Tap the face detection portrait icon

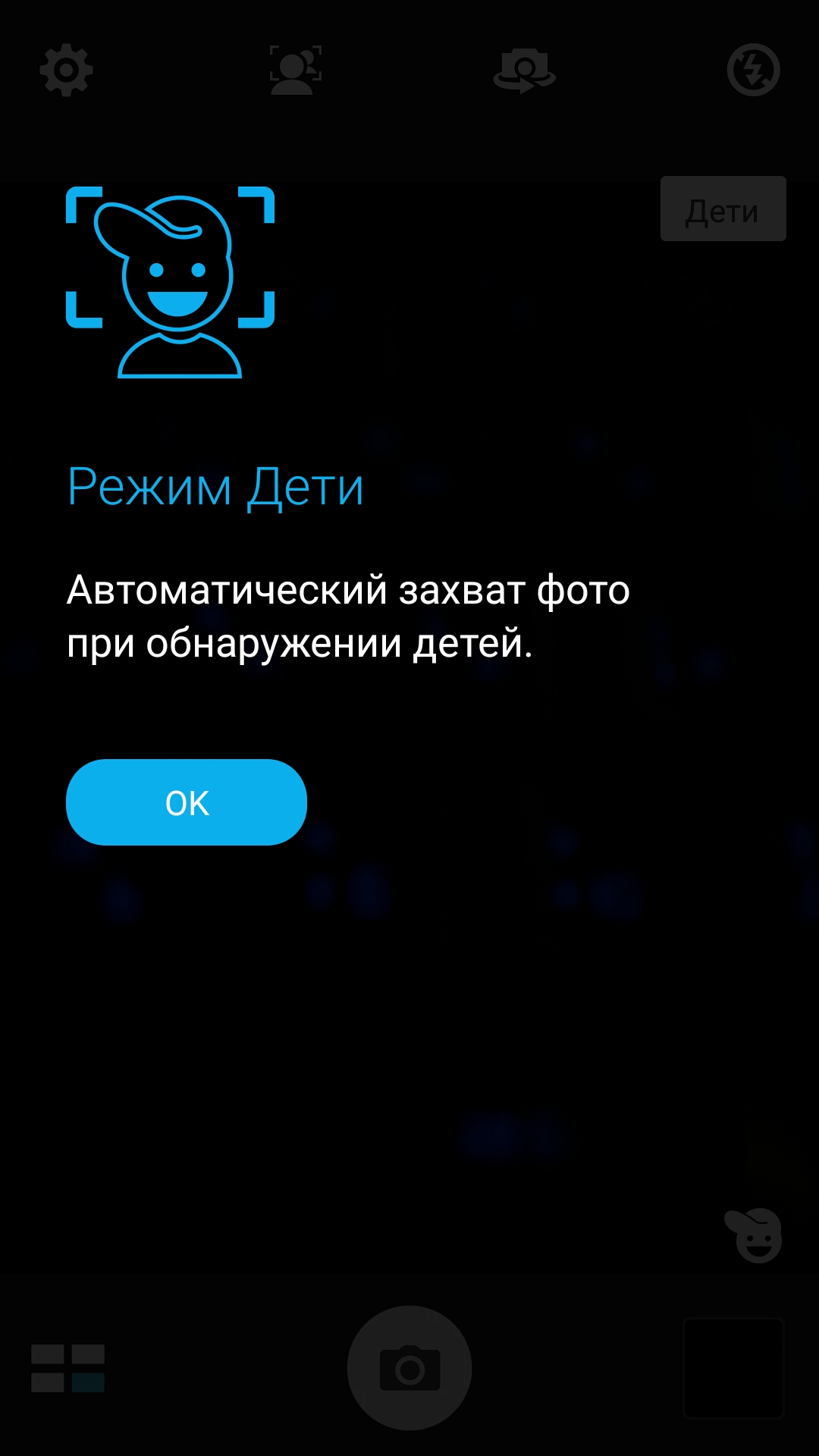(x=296, y=70)
